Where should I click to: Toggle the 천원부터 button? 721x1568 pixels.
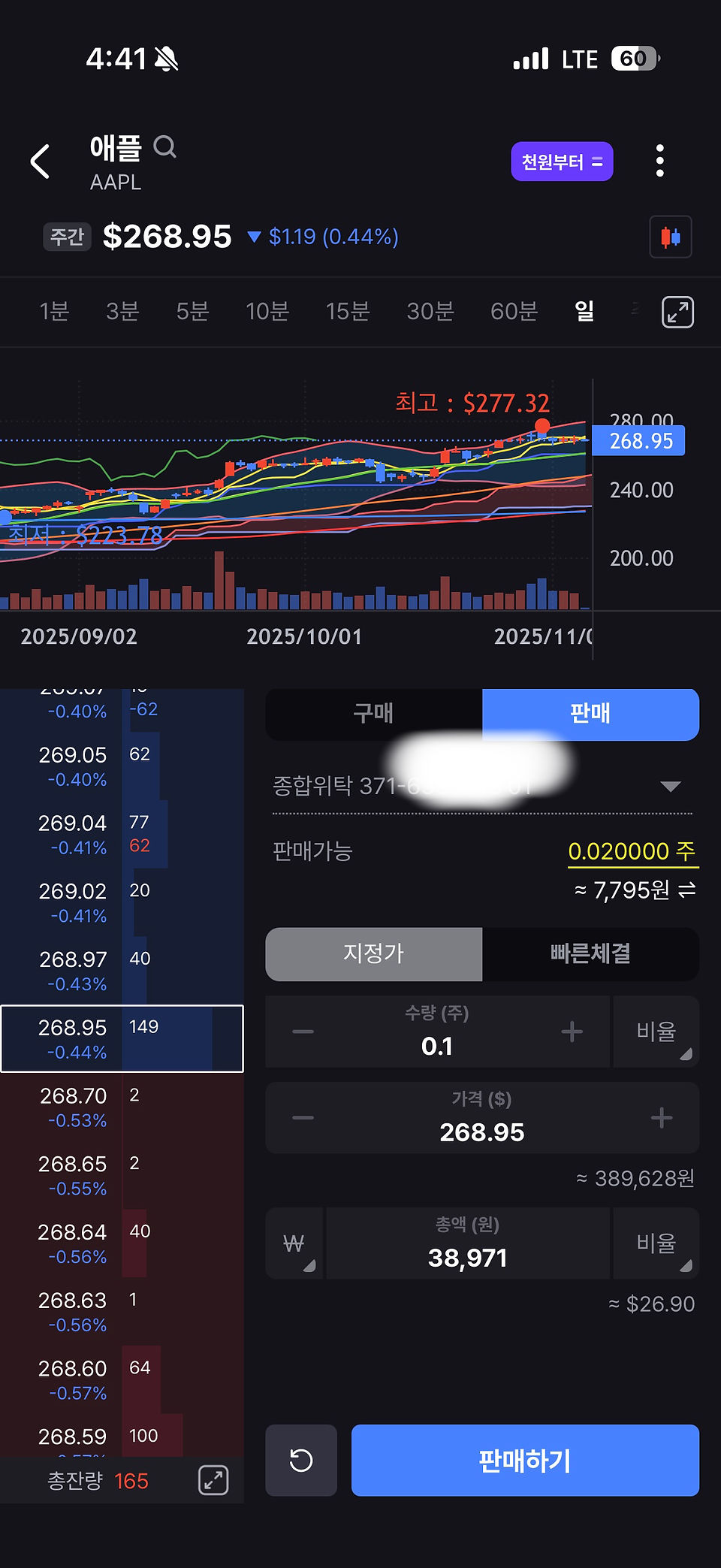point(562,162)
